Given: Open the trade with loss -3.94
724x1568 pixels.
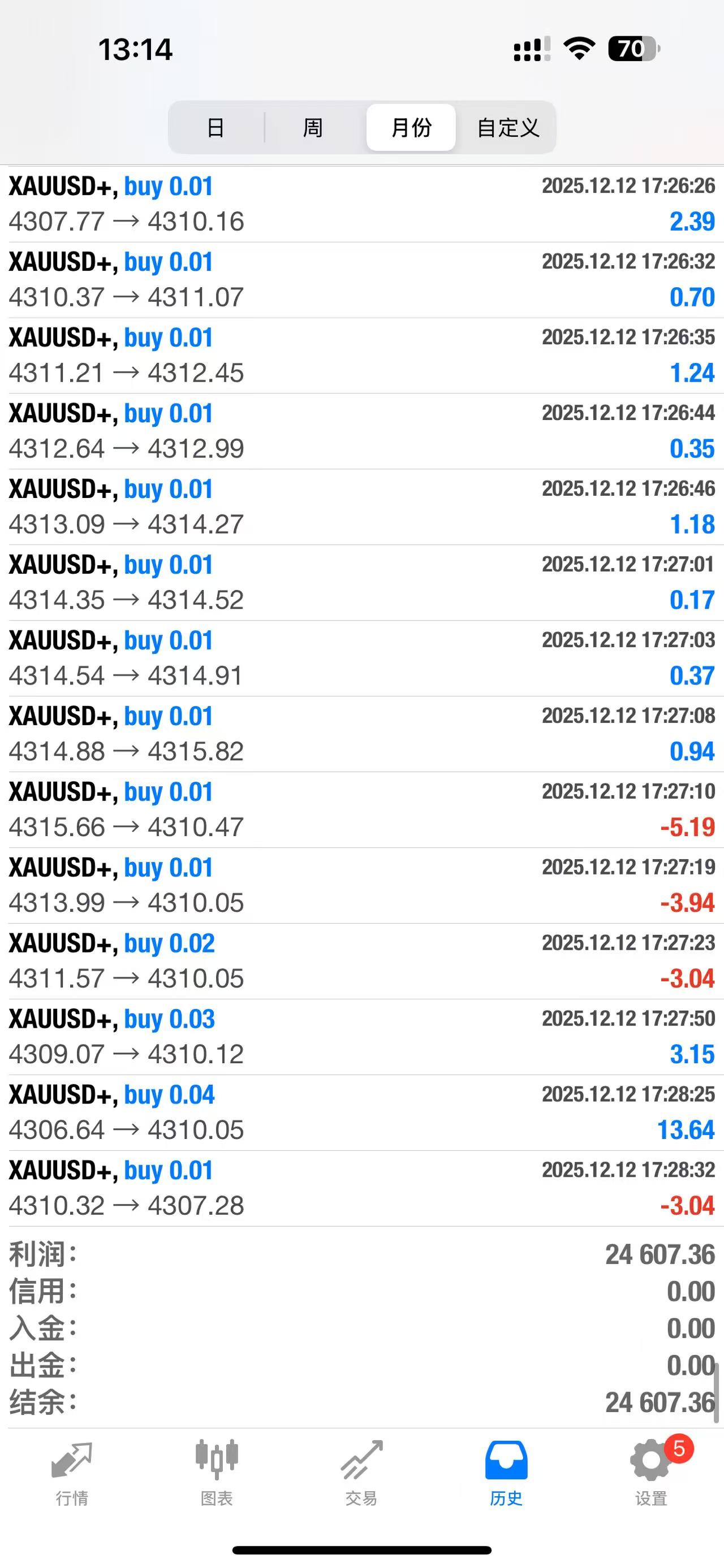Looking at the screenshot, I should 361,886.
